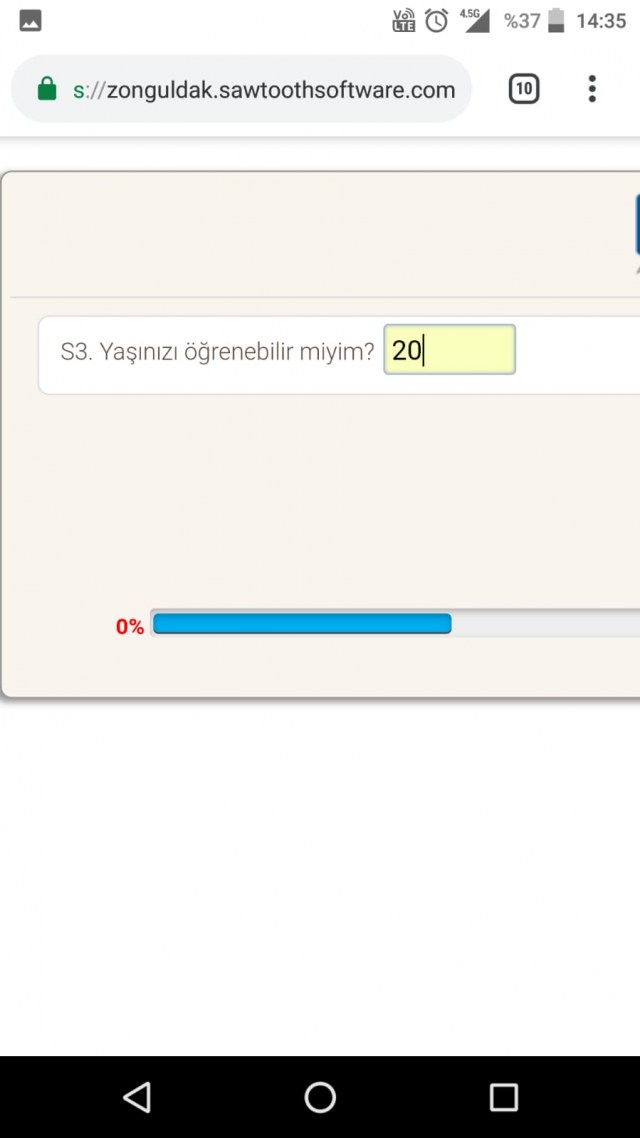640x1138 pixels.
Task: Go back with the system back button
Action: tap(137, 1097)
